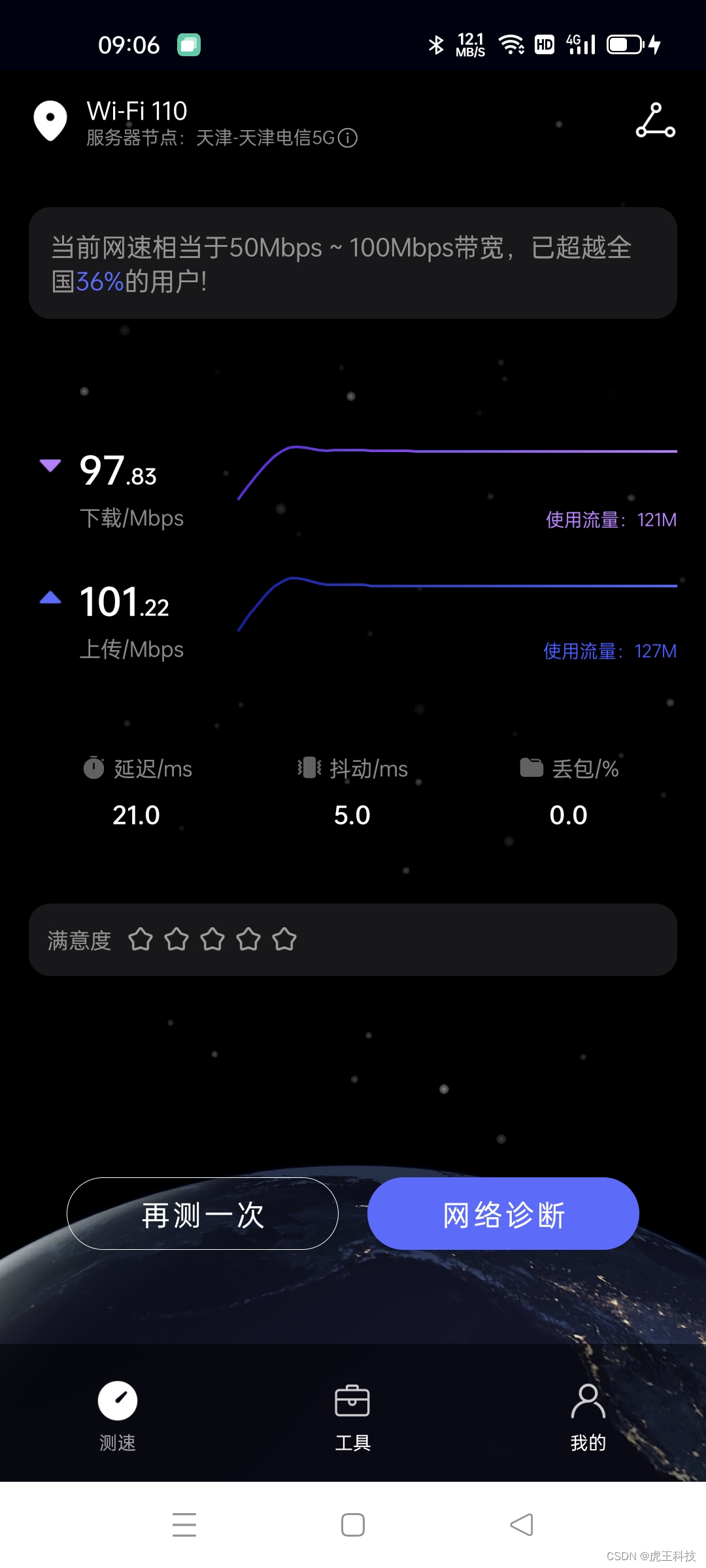706x1568 pixels.
Task: Tap 再测一次 to retest speed
Action: click(203, 1214)
